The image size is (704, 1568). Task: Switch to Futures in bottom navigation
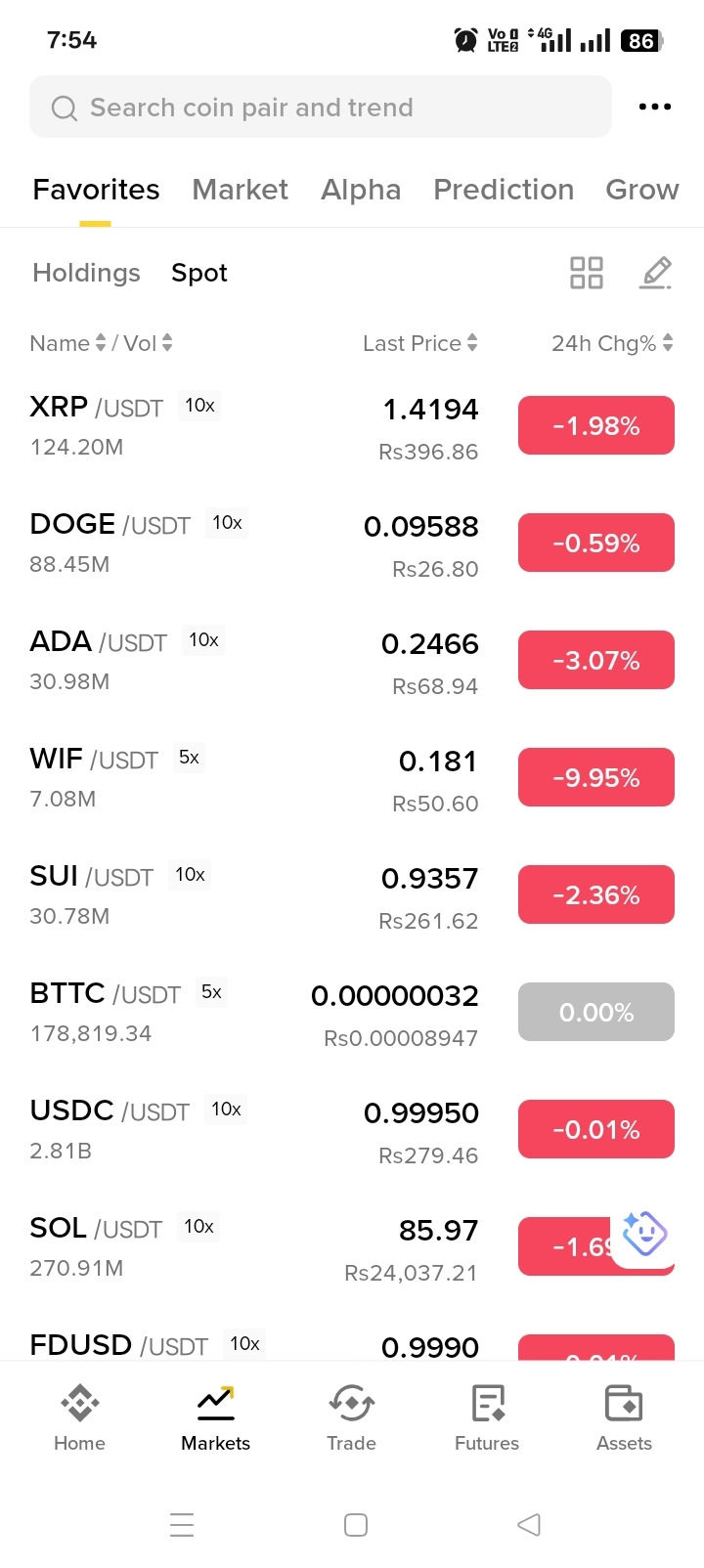(x=487, y=1418)
